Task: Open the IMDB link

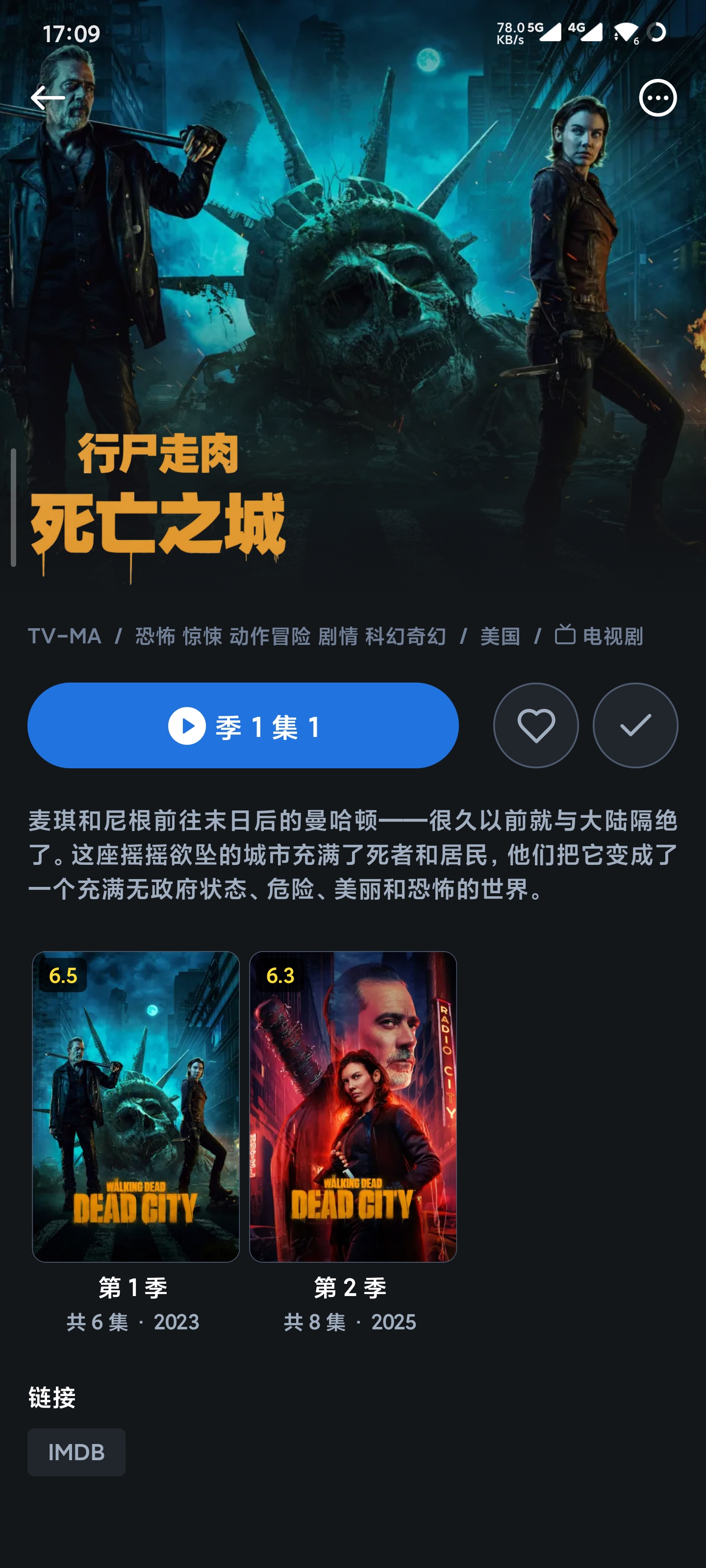Action: click(x=76, y=1453)
